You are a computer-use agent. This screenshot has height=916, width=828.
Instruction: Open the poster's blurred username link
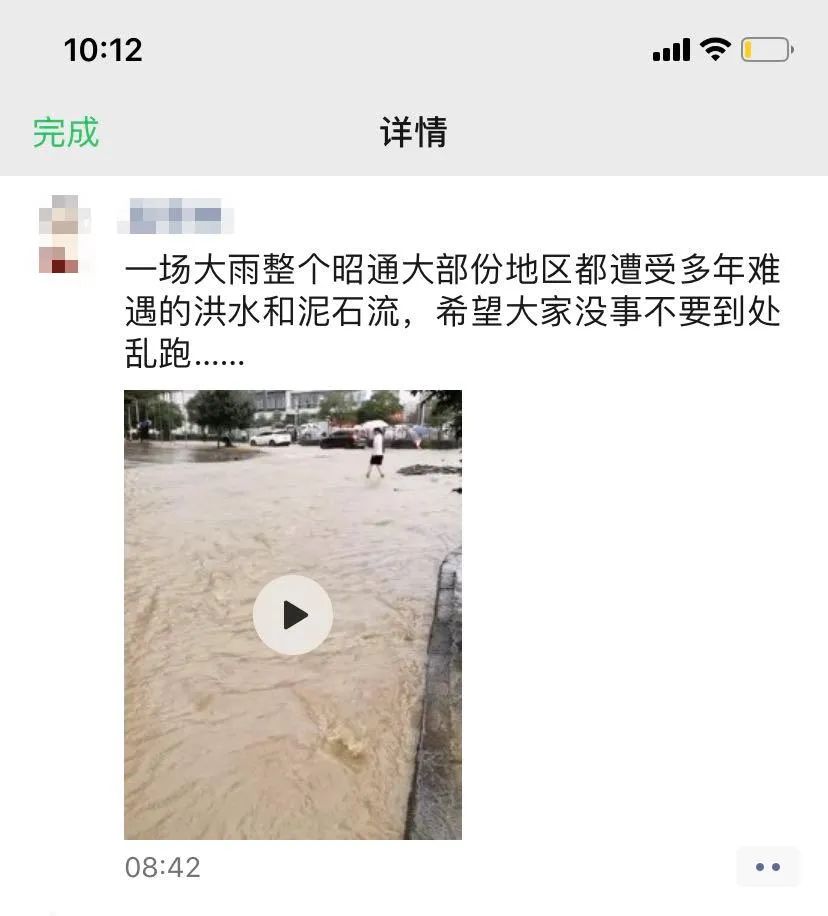[176, 216]
